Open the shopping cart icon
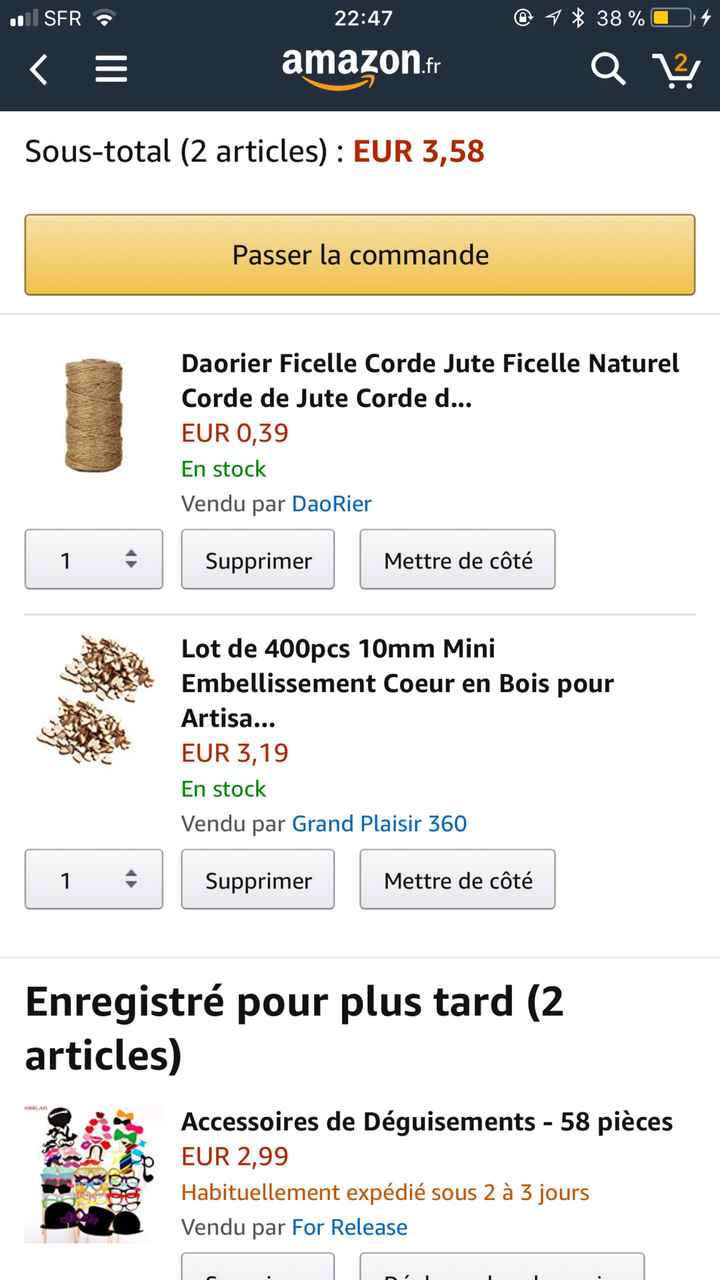Screen dimensions: 720x1280 677,72
